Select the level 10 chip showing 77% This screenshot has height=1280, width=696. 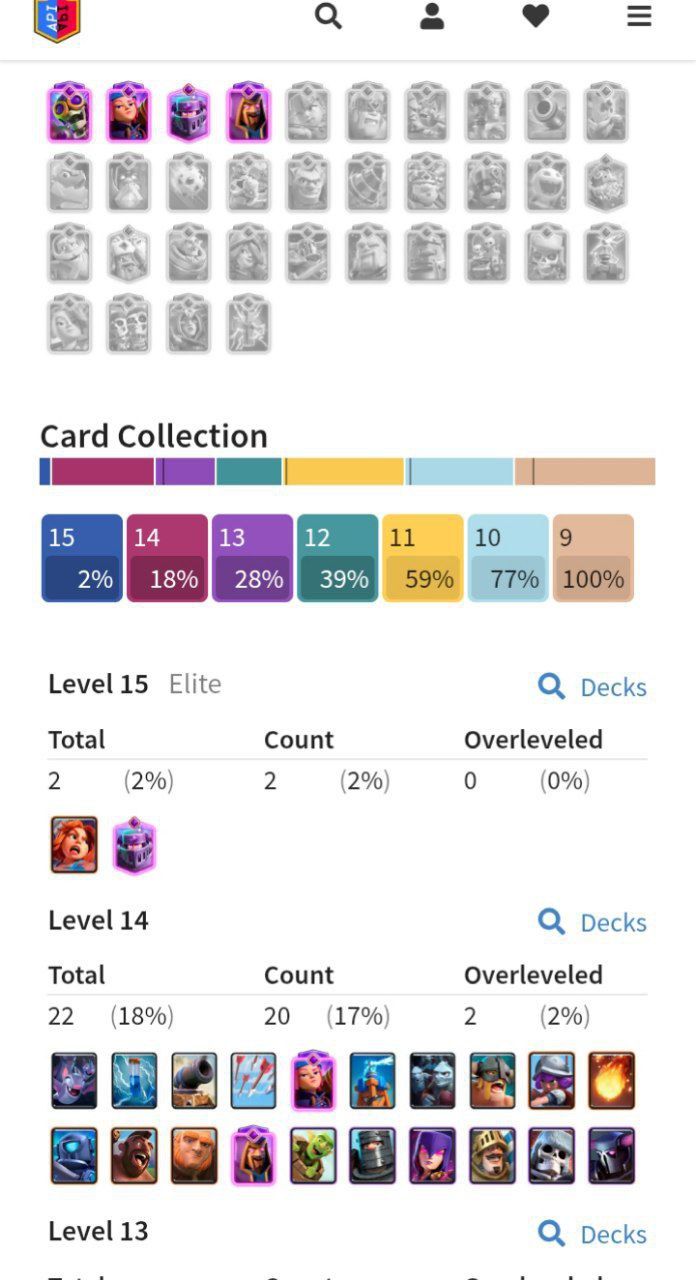coord(508,558)
